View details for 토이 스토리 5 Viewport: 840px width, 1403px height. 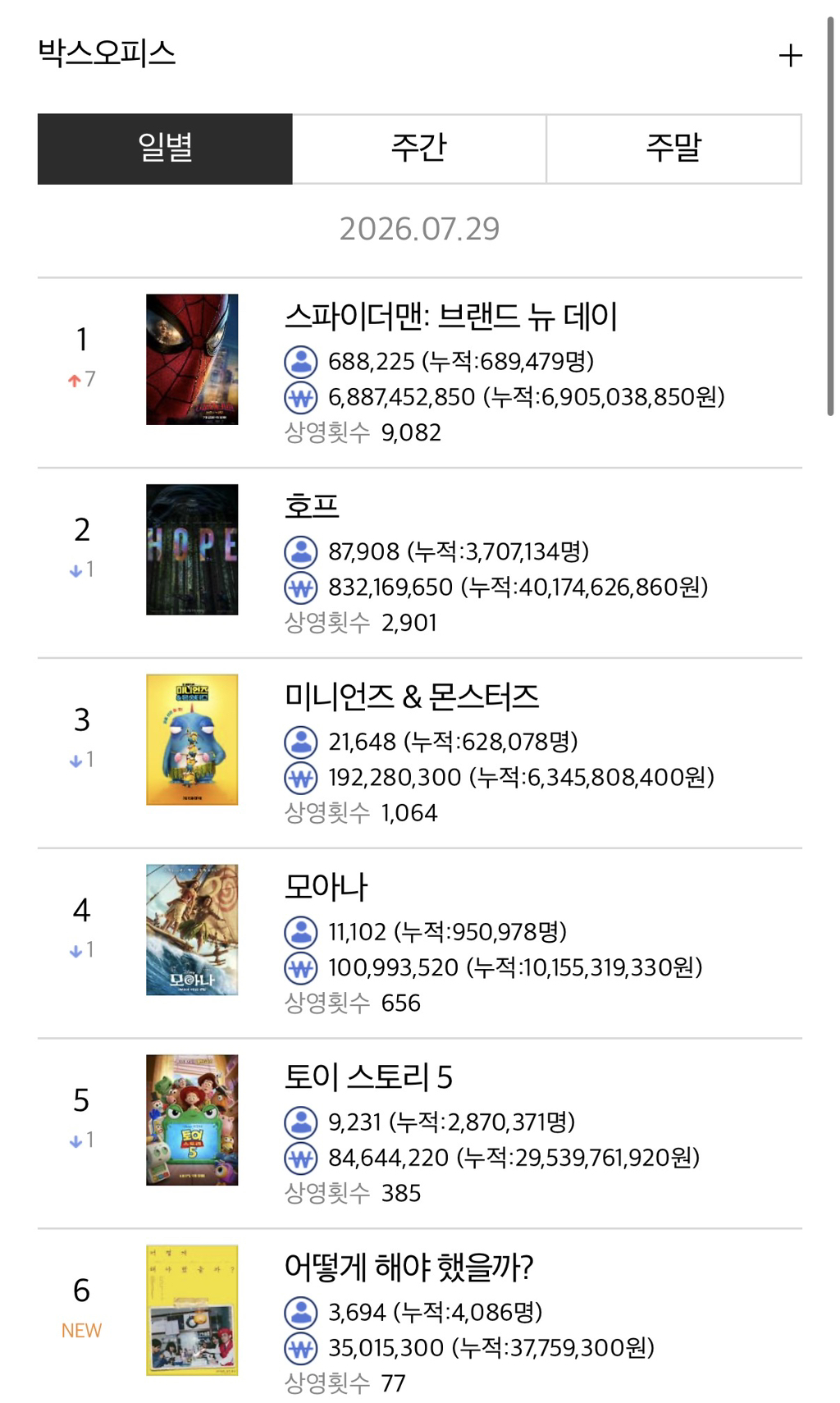[419, 1135]
